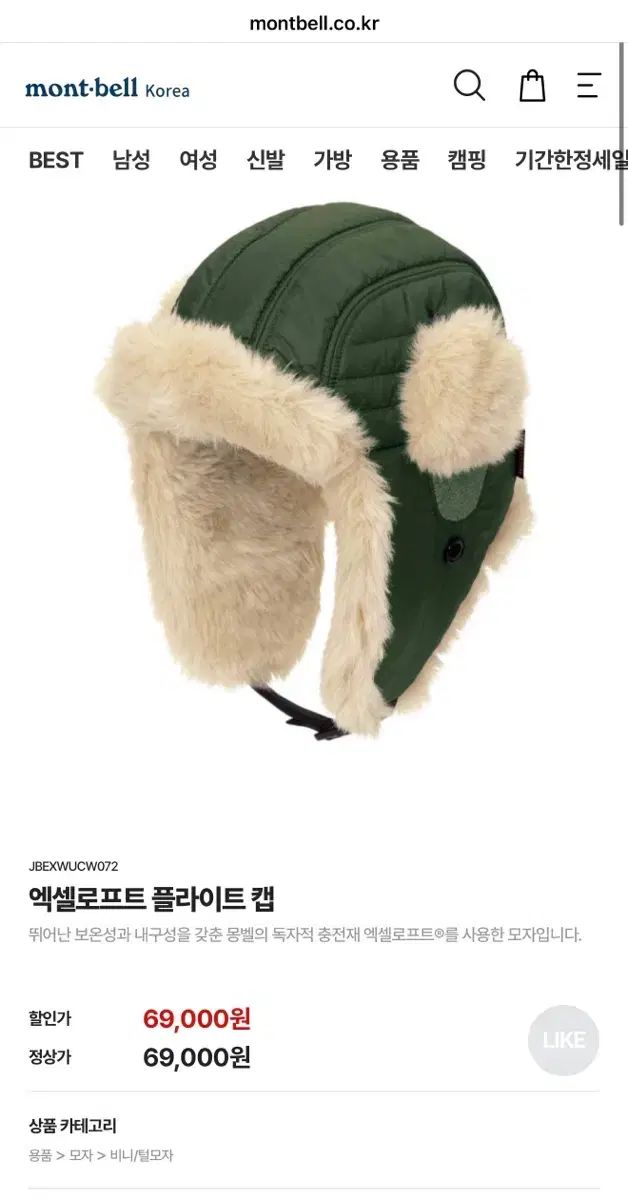Open the hamburger menu
This screenshot has height=1200, width=628.
click(589, 86)
